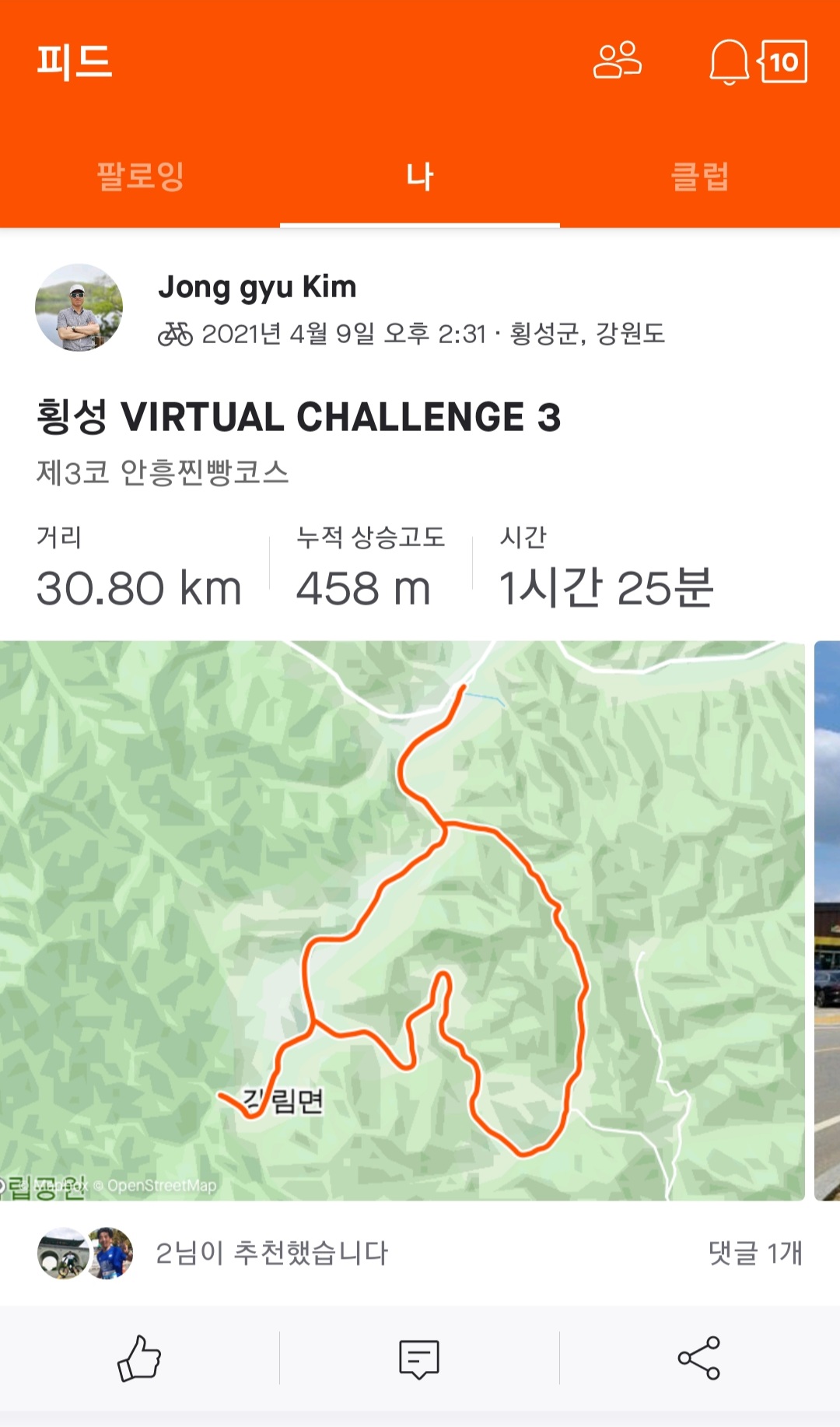Screen dimensions: 840x1427
Task: Switch to the 팔로잉 tab
Action: coord(140,176)
